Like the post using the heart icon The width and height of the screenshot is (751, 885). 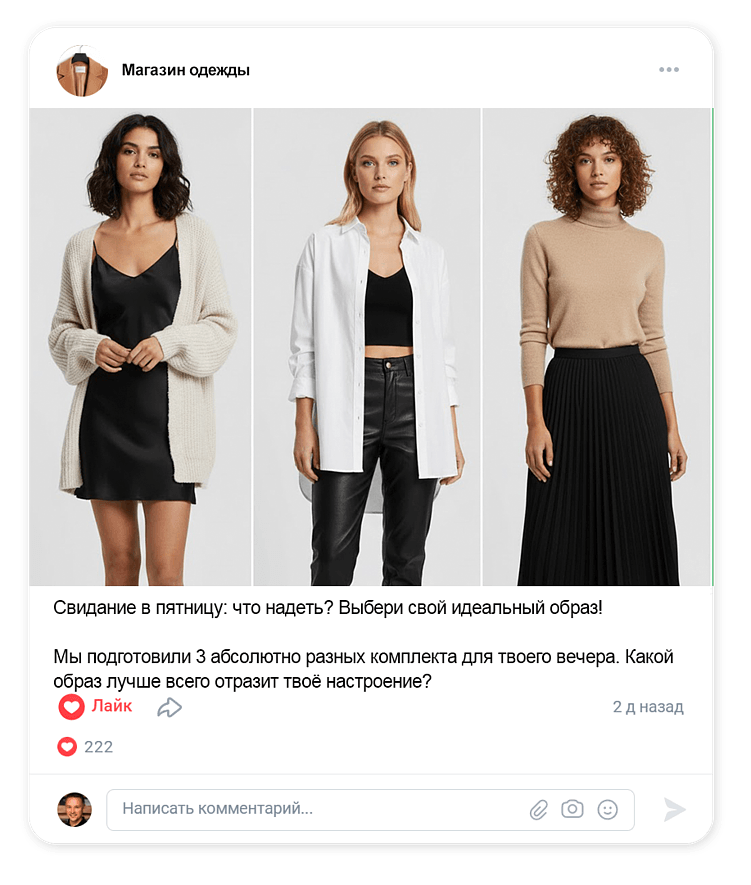(x=71, y=706)
